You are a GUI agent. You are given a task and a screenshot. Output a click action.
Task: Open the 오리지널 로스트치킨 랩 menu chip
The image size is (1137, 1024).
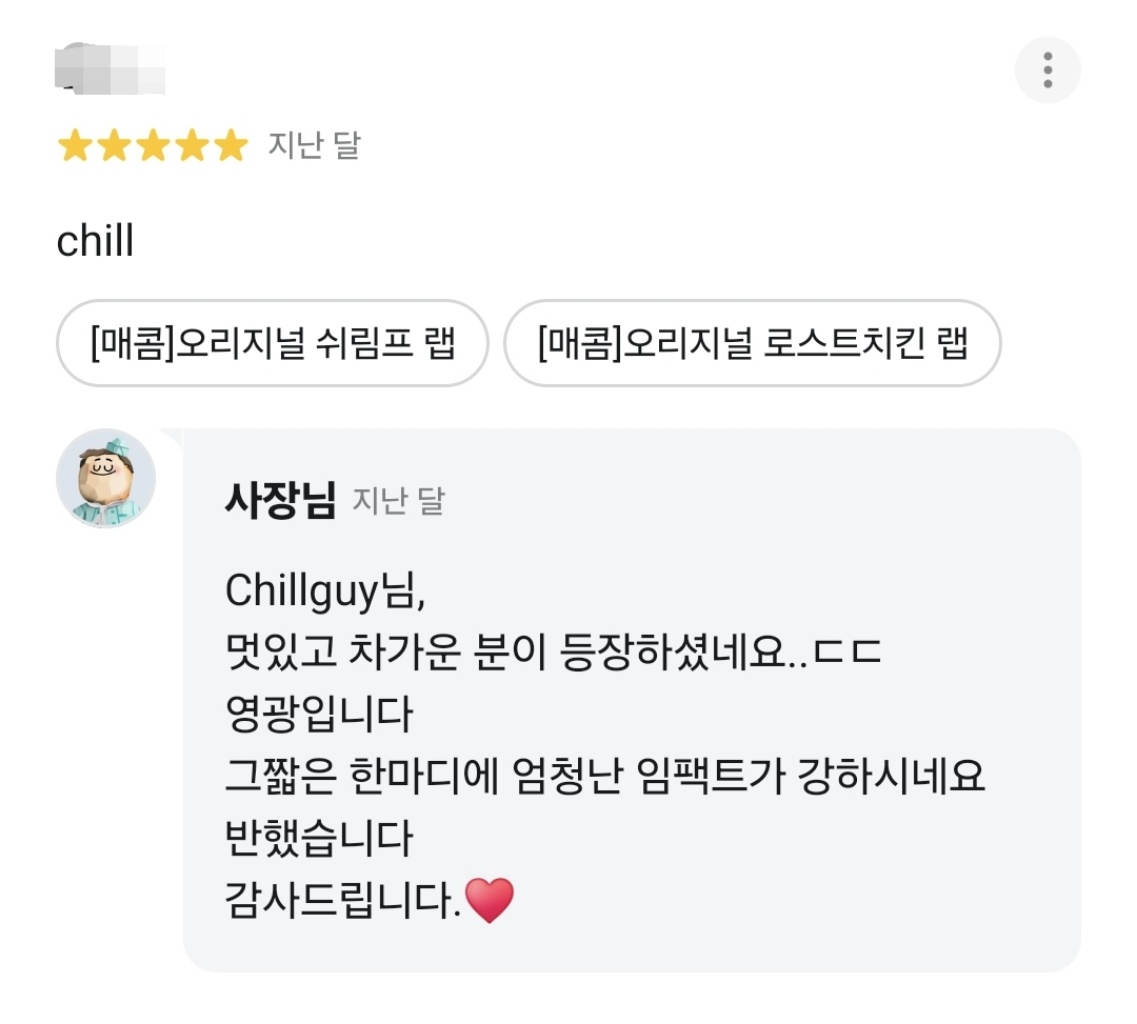coord(752,343)
